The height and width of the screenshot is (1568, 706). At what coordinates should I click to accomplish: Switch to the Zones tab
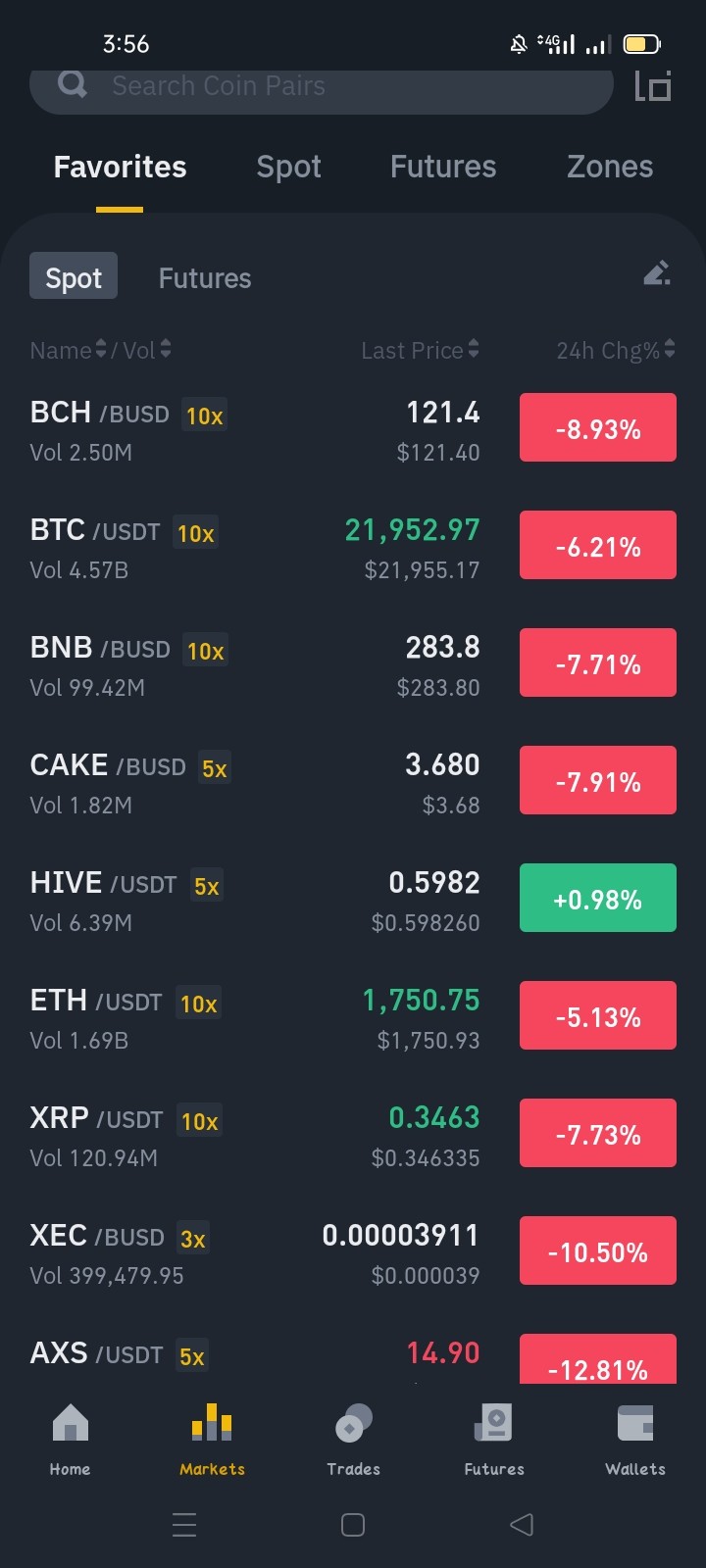pos(610,167)
